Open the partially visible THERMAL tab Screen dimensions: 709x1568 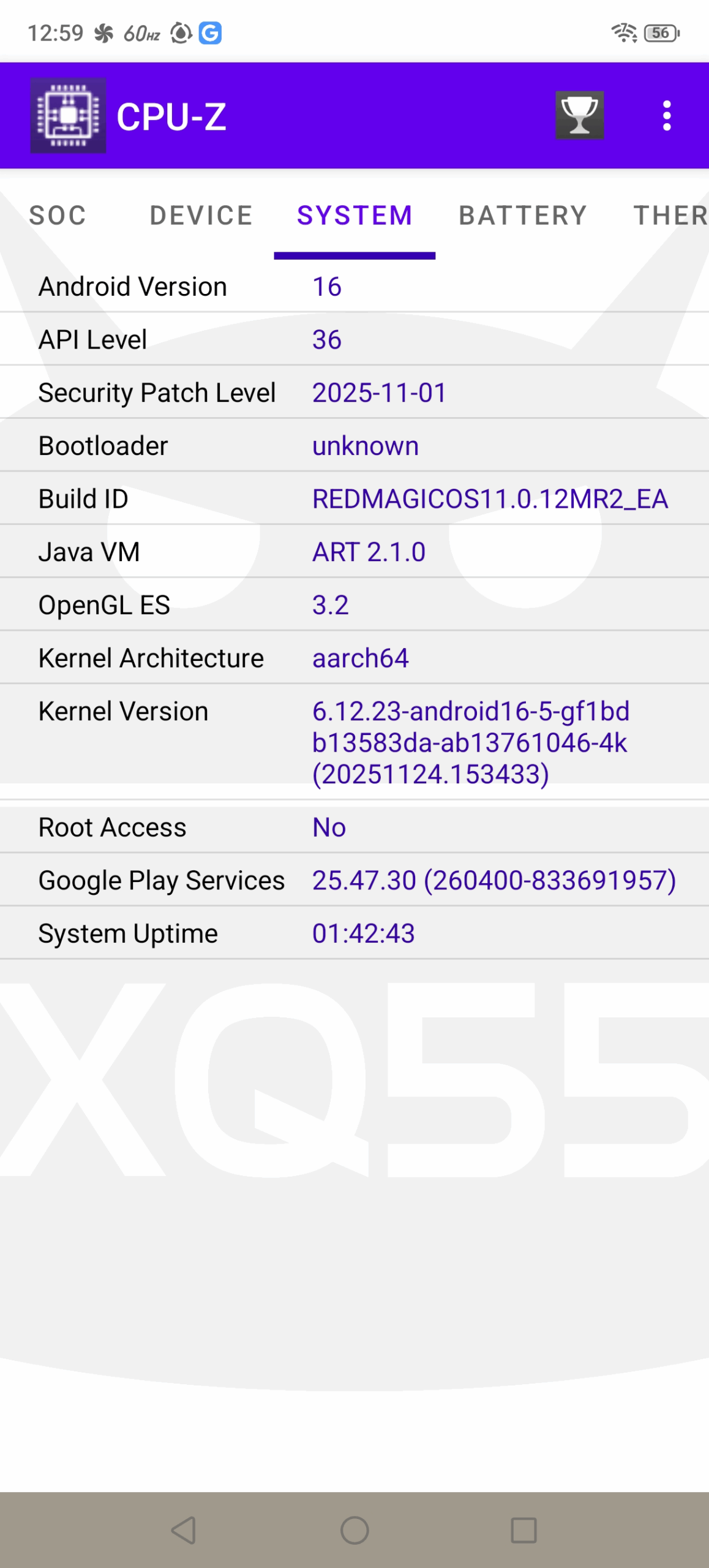click(670, 216)
